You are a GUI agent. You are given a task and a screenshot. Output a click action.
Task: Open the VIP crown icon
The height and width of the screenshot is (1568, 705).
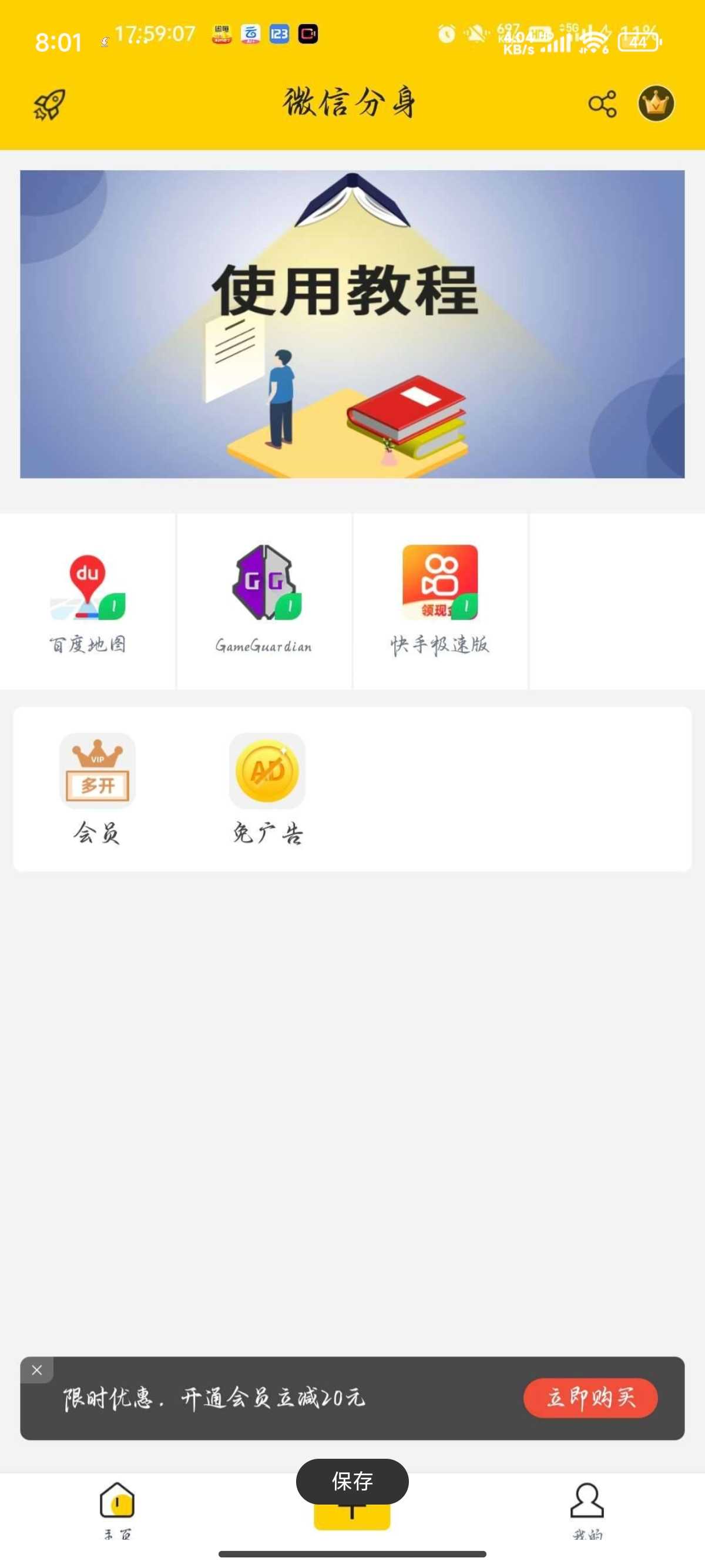click(x=655, y=103)
